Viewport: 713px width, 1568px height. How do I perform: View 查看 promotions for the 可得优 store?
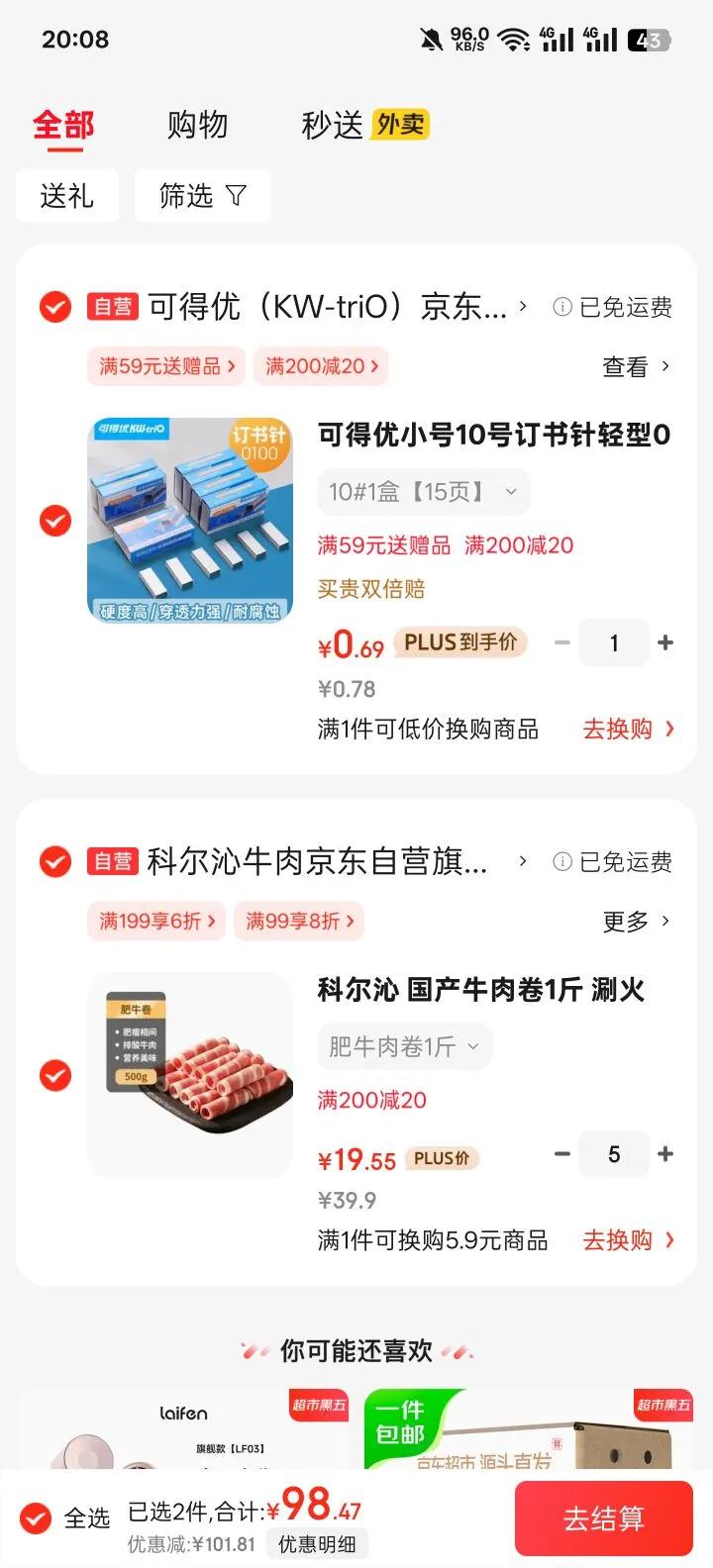pos(636,367)
